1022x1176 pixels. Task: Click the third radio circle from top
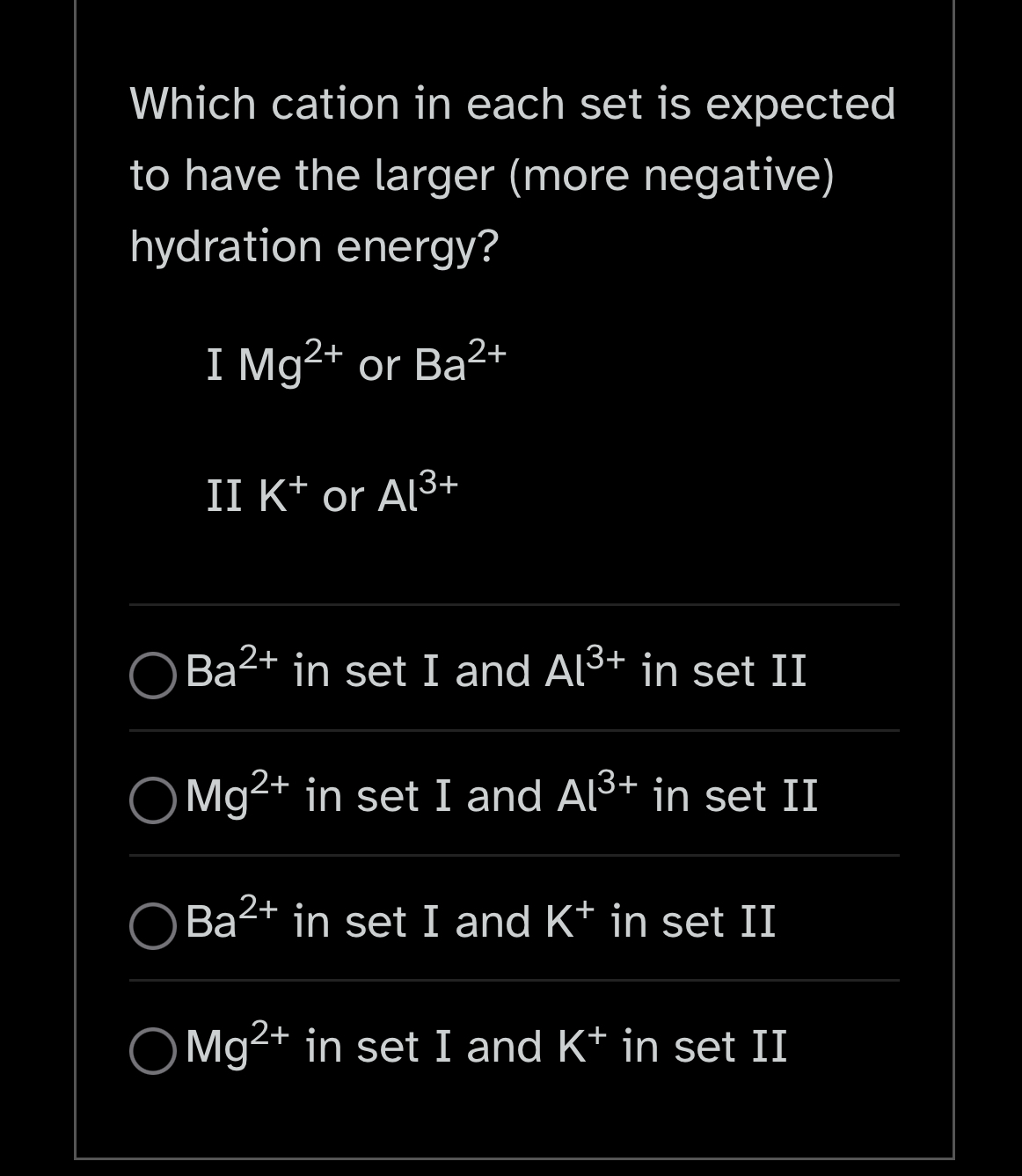(x=155, y=925)
